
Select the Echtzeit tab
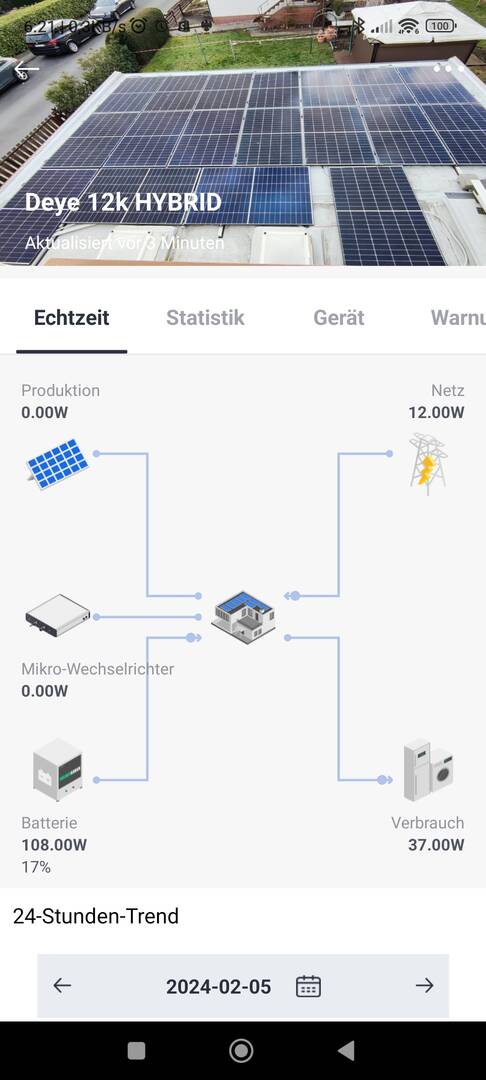pos(72,318)
